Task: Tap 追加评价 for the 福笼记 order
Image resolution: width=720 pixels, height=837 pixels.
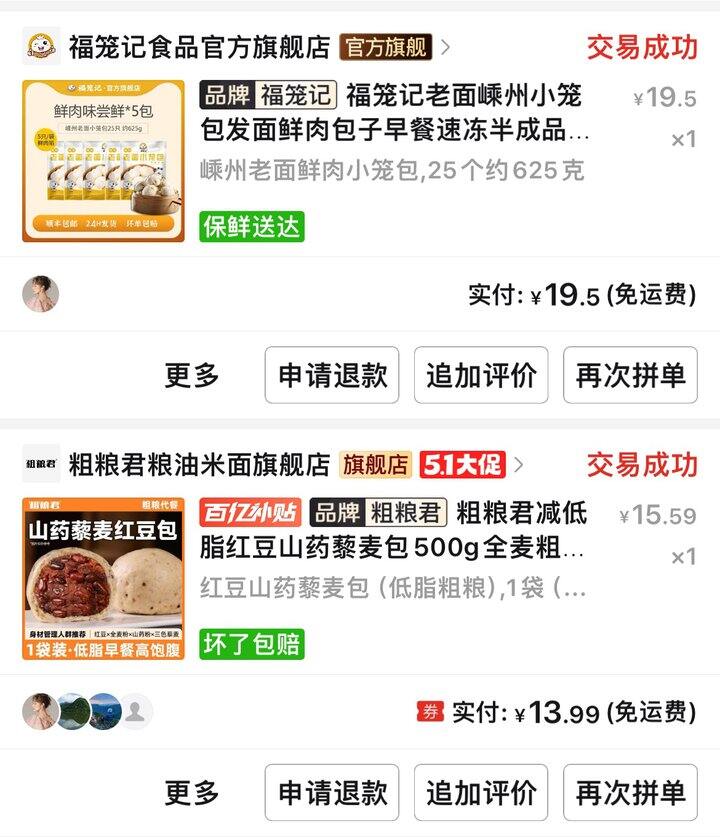Action: click(481, 376)
